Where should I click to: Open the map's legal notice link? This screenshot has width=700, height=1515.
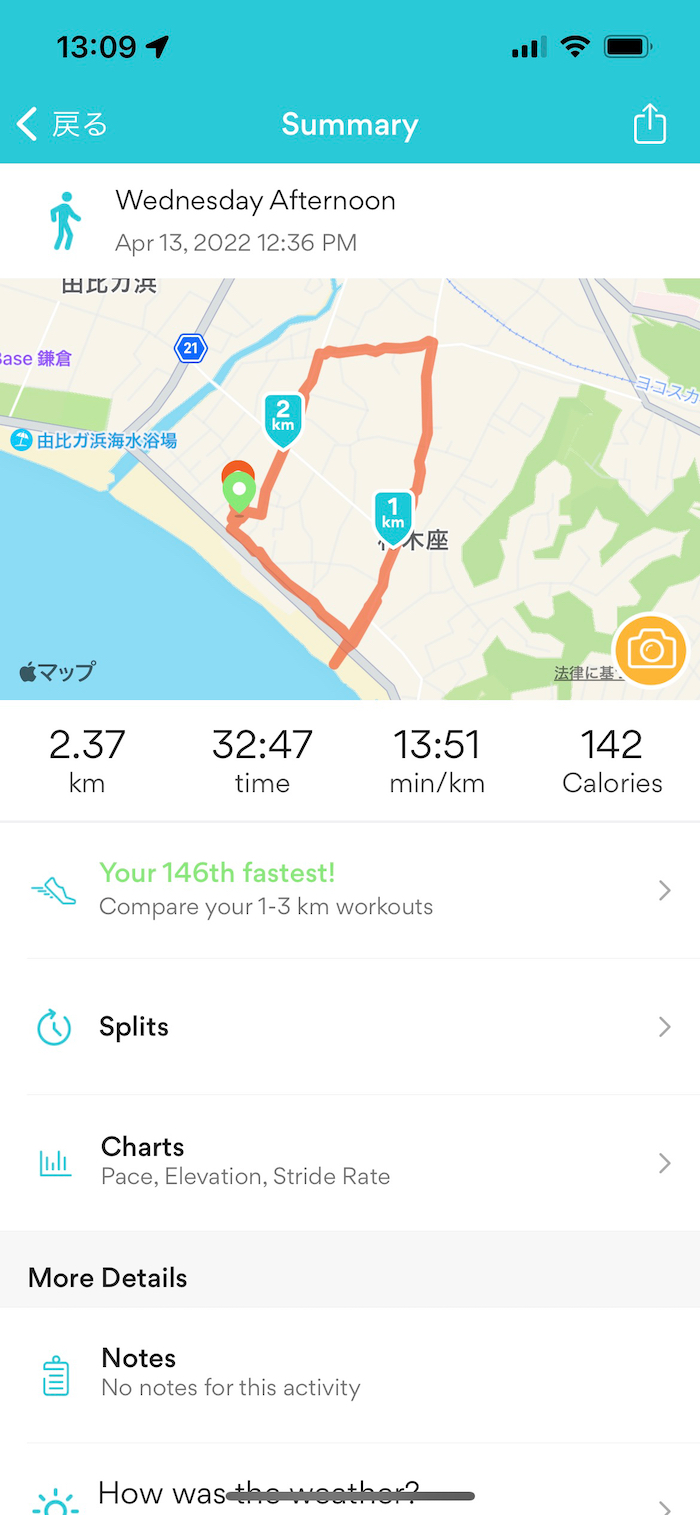(584, 674)
